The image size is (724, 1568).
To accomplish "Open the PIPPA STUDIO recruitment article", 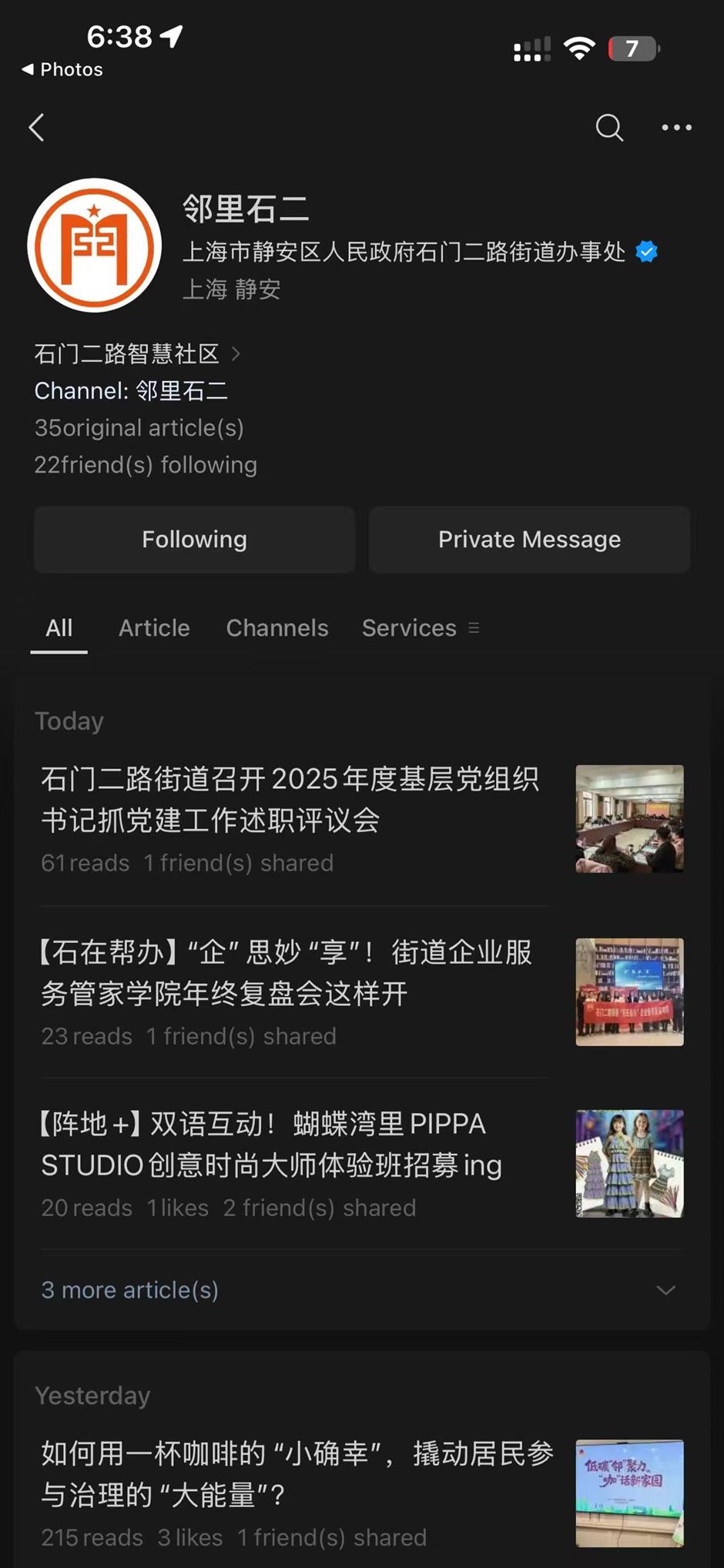I will (271, 1145).
